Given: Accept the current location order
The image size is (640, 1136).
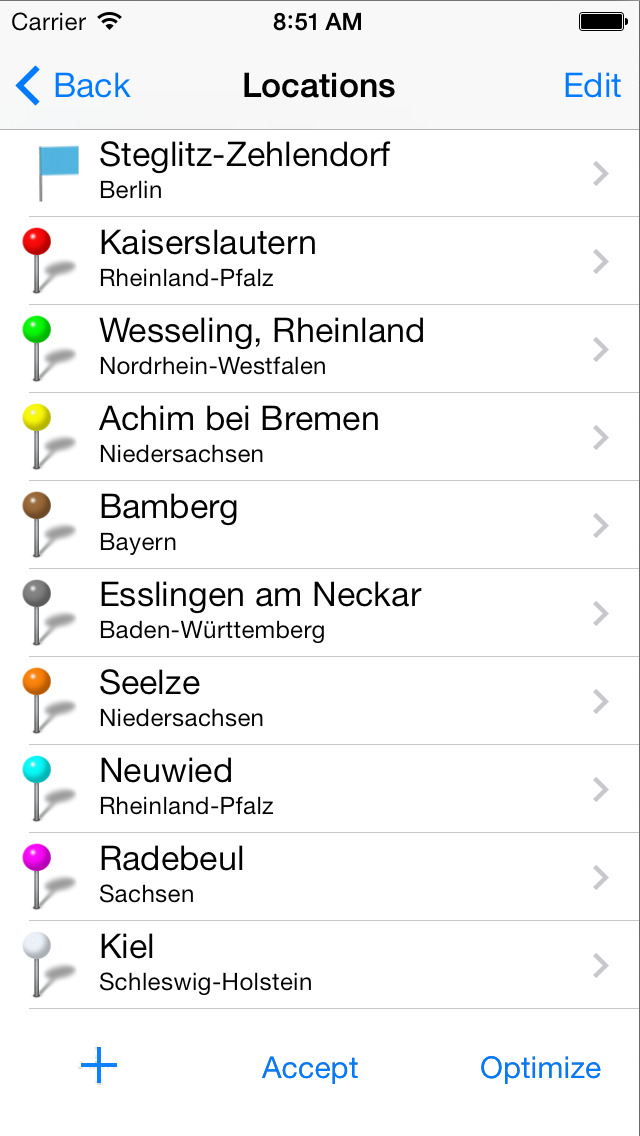Looking at the screenshot, I should pos(310,1067).
